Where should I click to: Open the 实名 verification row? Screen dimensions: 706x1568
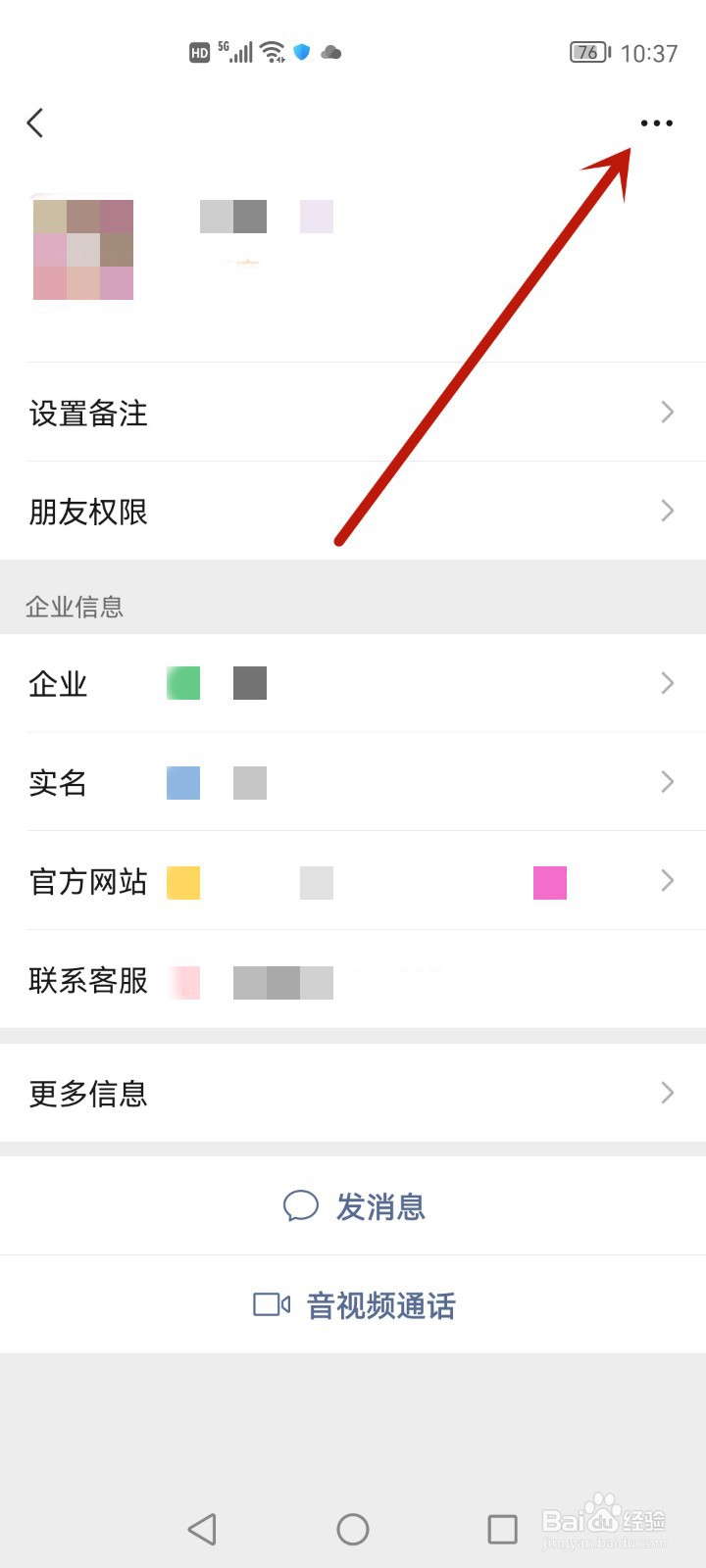coord(353,782)
